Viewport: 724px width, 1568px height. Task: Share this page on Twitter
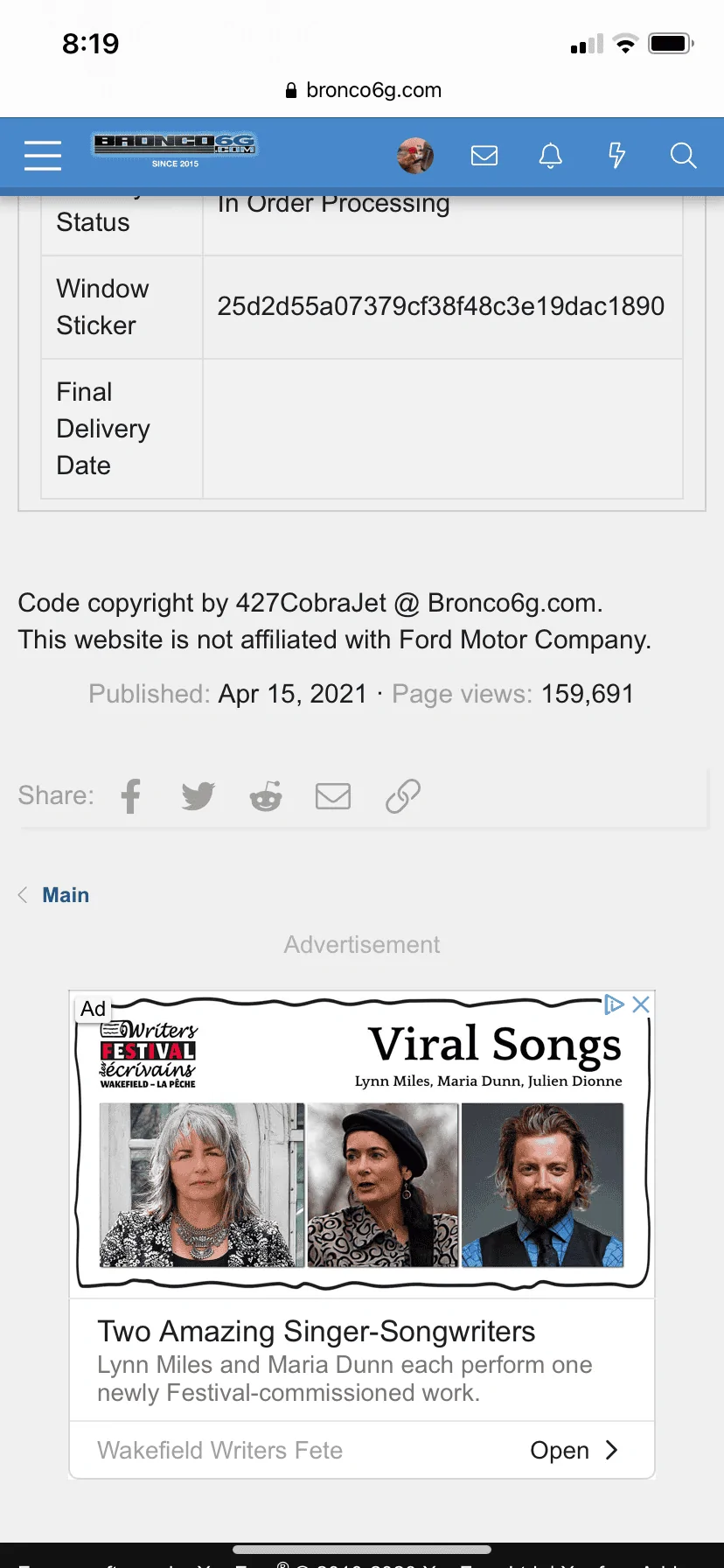[198, 796]
